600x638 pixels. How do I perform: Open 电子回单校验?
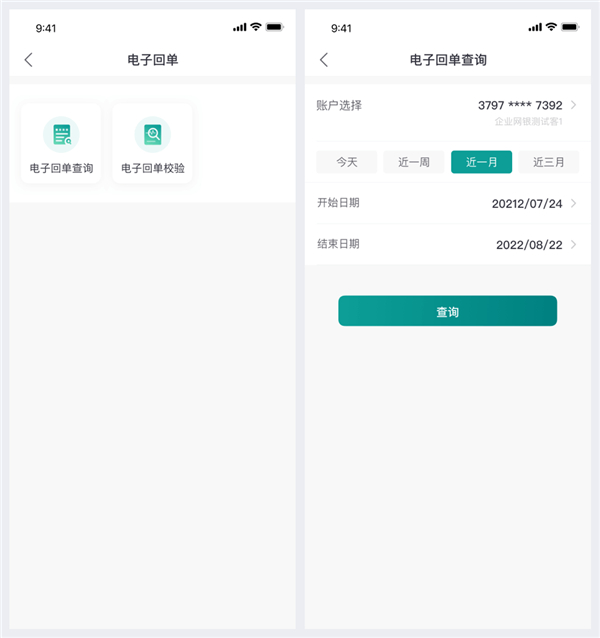click(x=152, y=144)
